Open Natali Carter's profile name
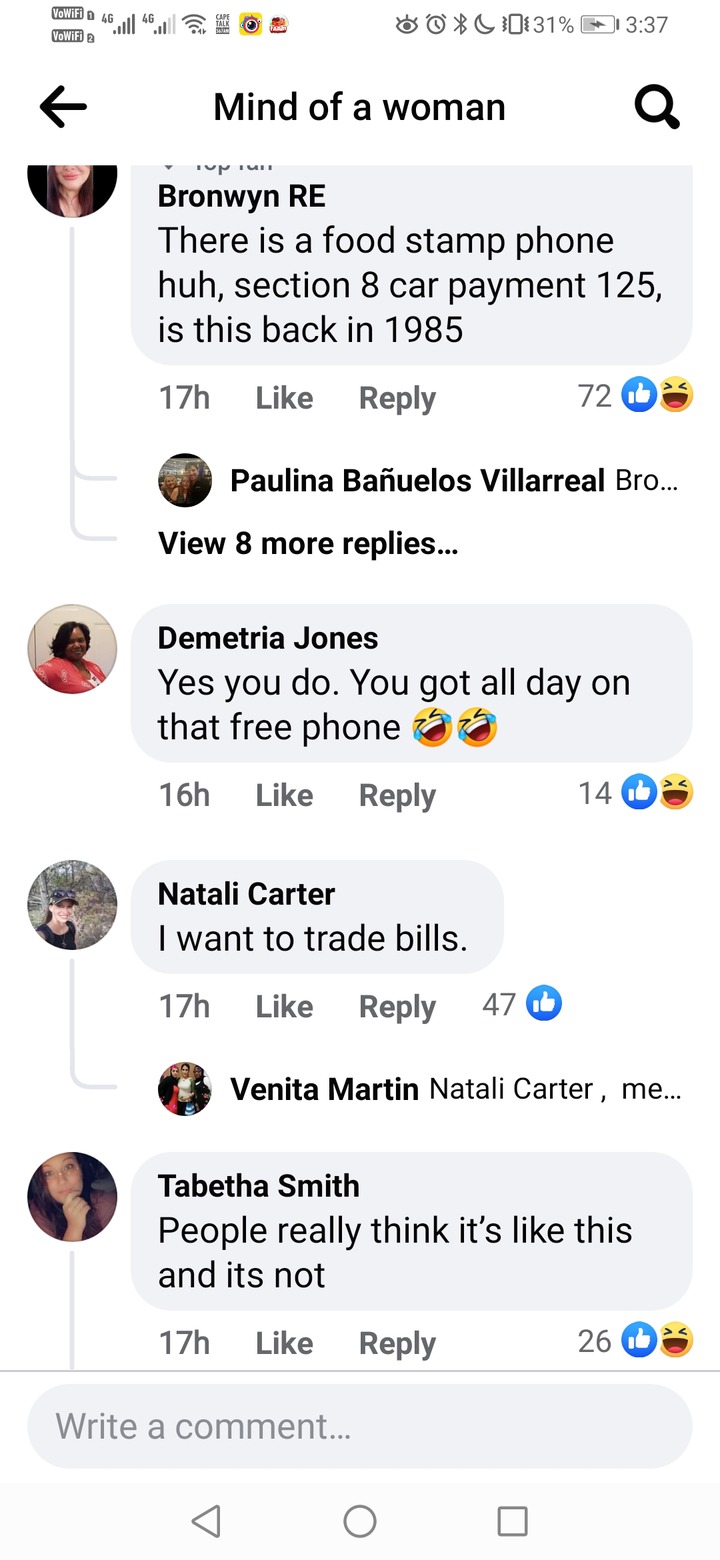 (246, 893)
